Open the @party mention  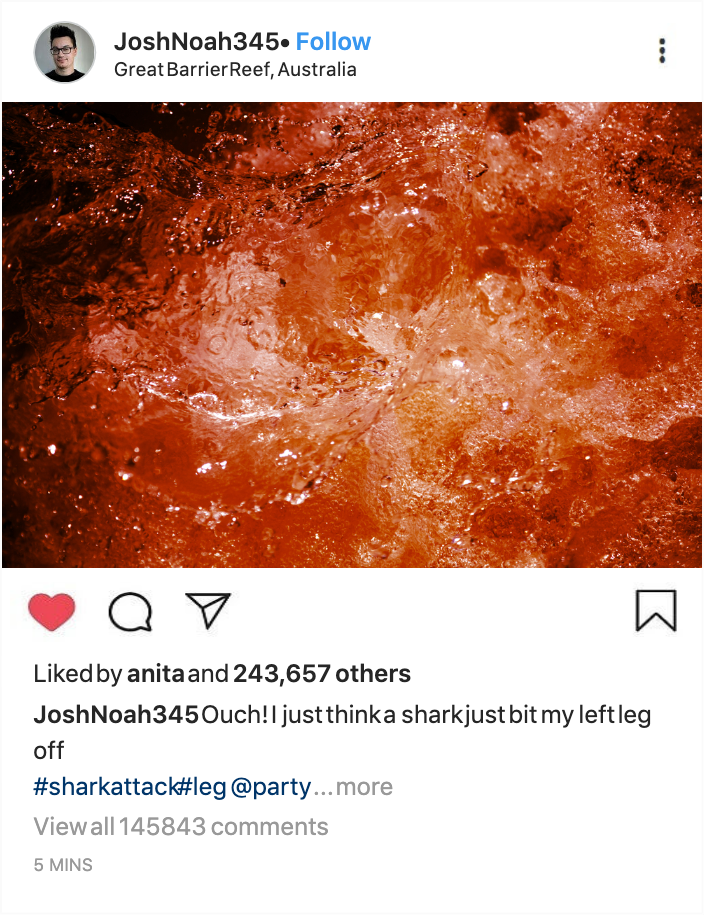point(271,787)
